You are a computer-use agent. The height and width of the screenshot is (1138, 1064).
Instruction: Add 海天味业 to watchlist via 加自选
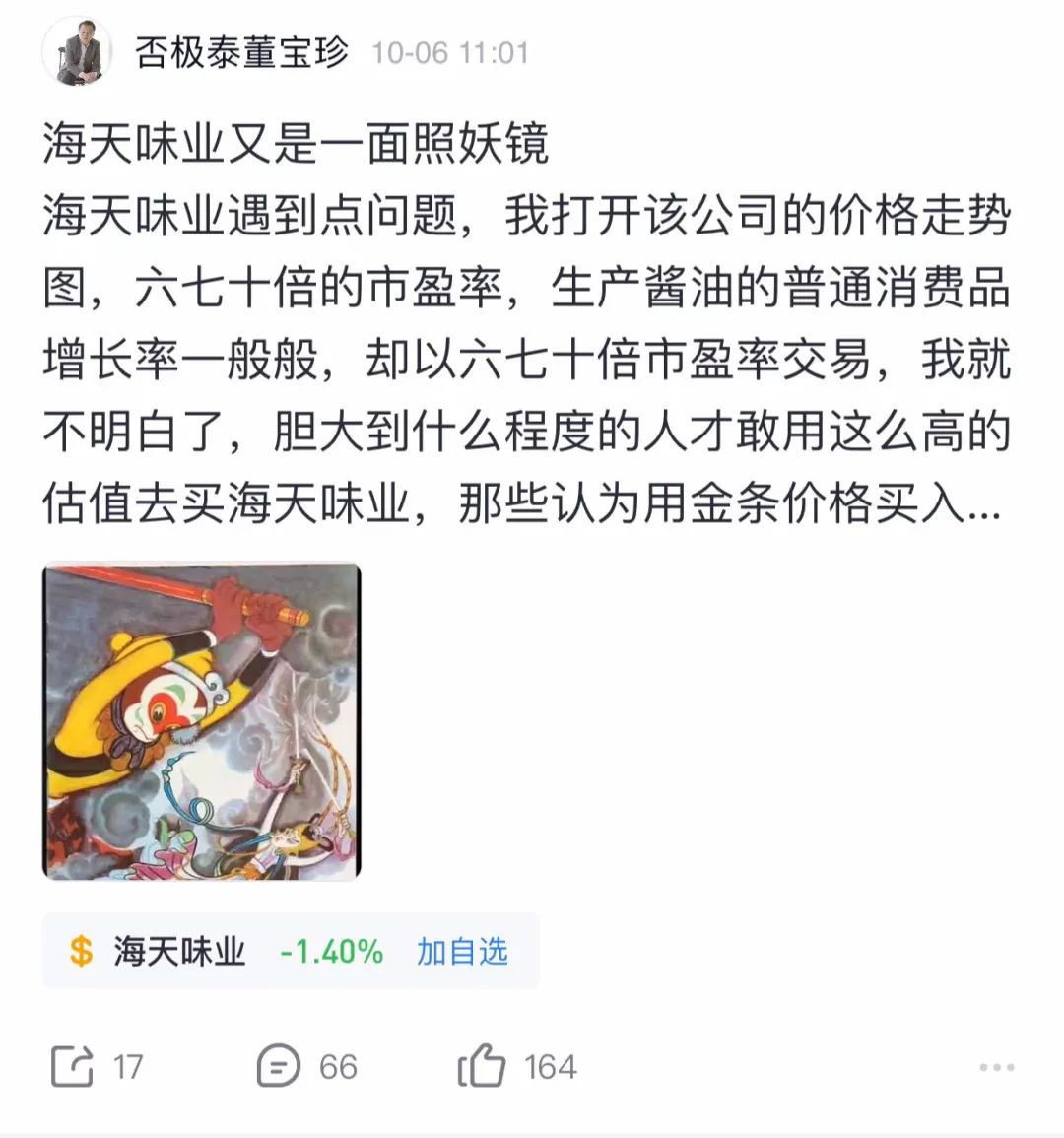click(x=462, y=952)
